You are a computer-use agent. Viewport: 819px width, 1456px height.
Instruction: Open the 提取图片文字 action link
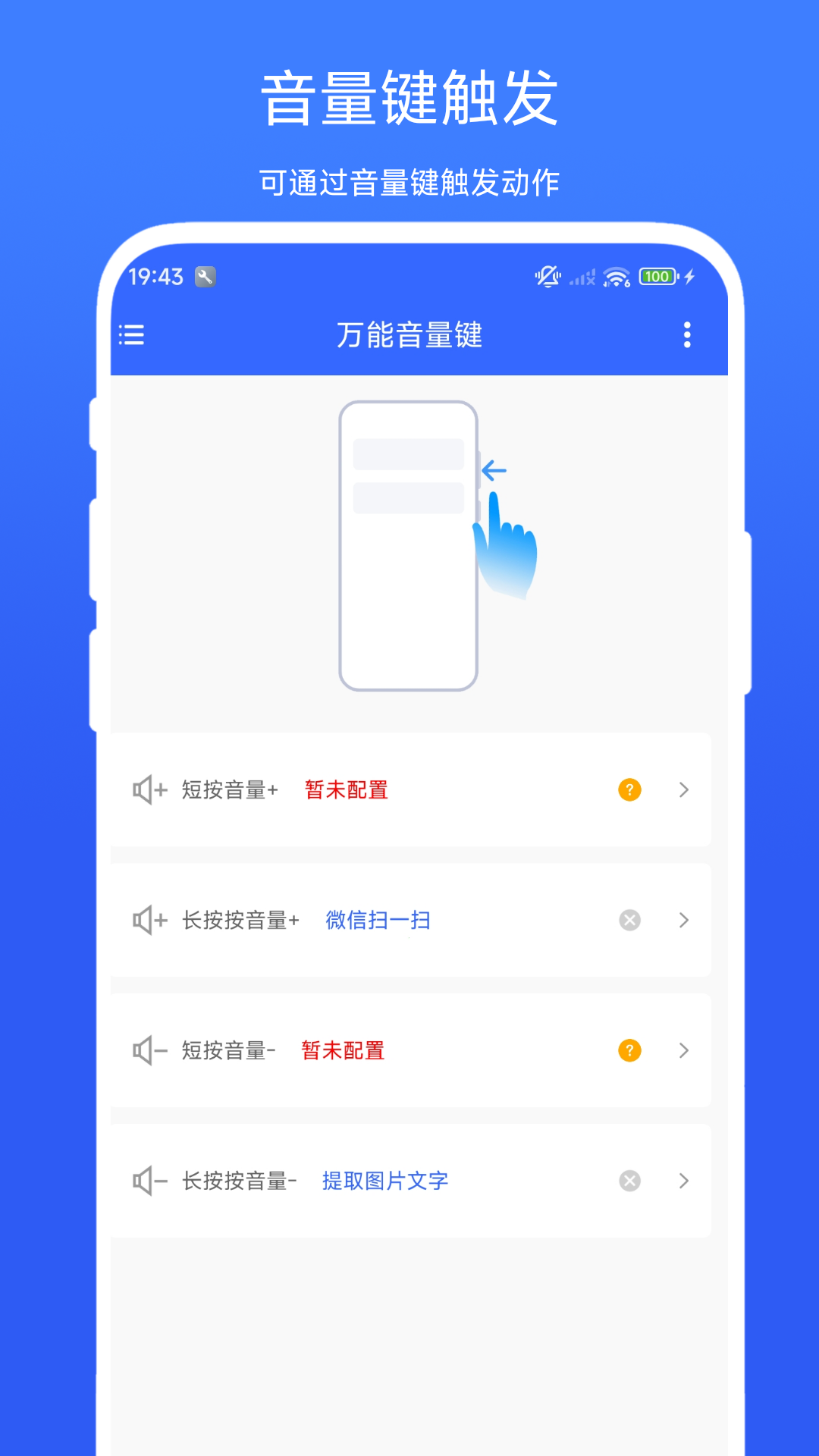384,1181
